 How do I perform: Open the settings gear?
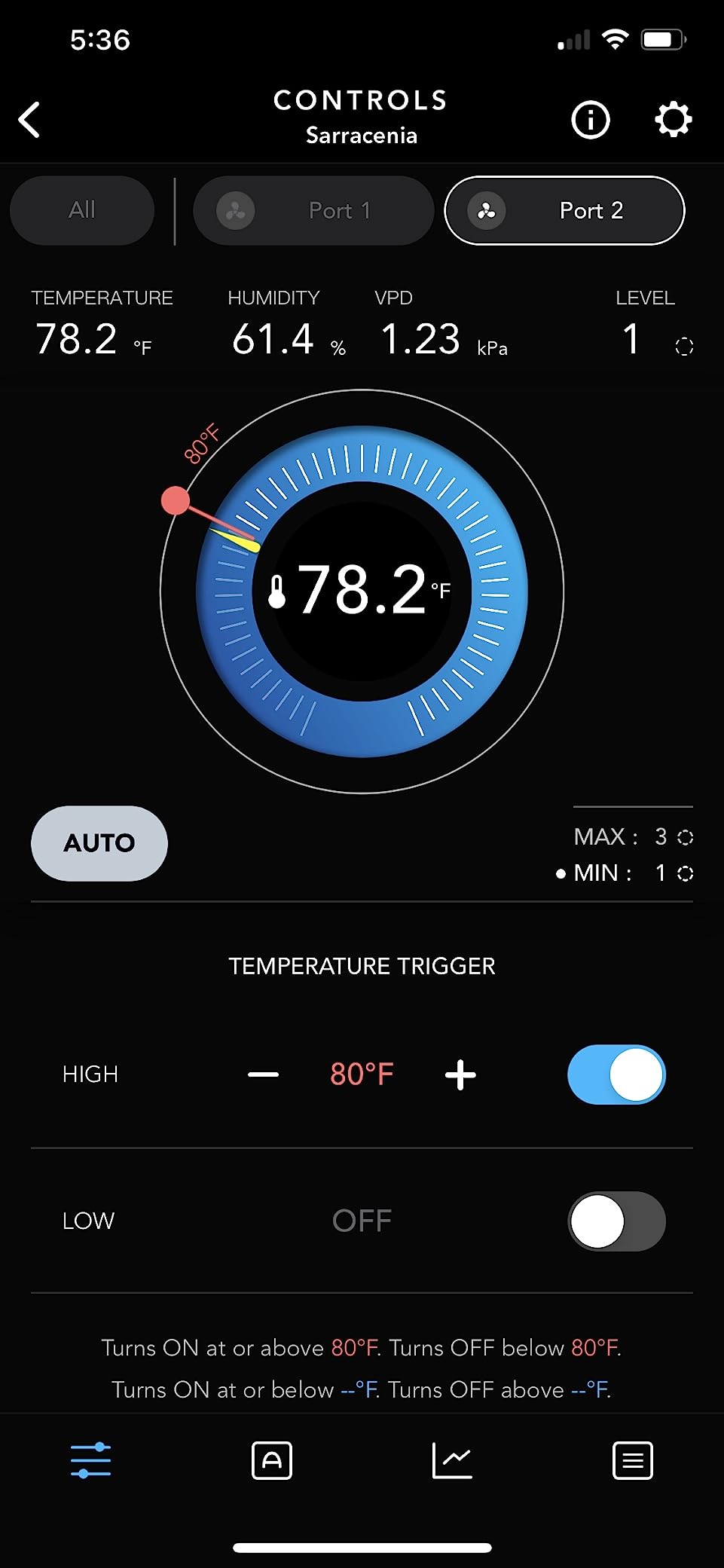[673, 120]
